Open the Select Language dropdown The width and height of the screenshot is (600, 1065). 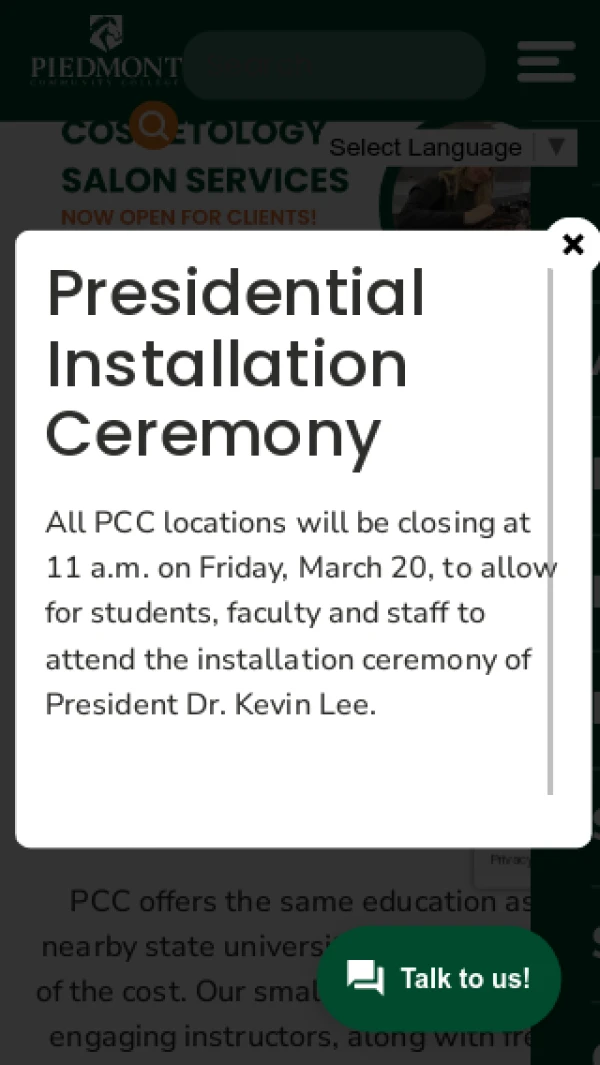452,148
